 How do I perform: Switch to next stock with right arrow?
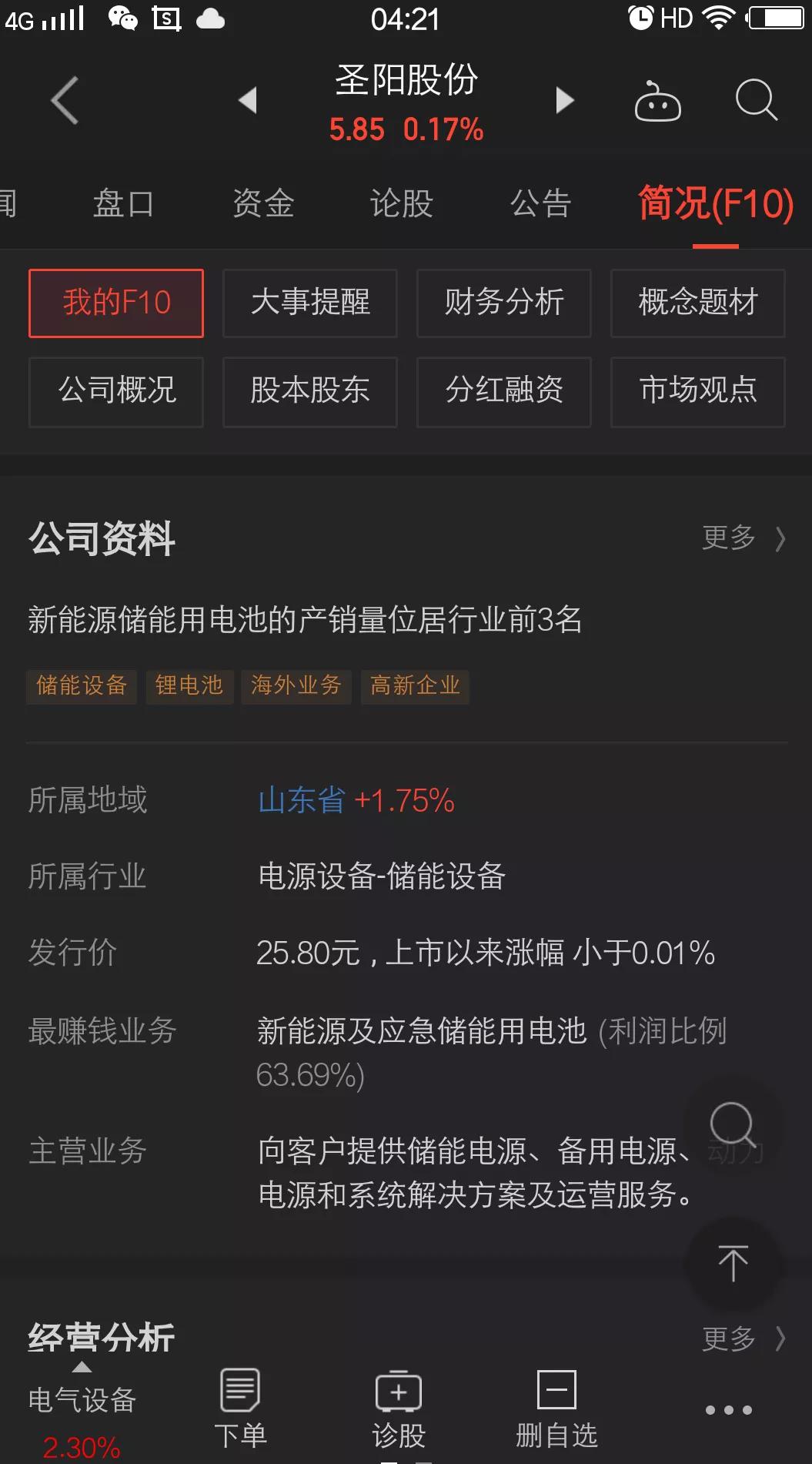[x=566, y=100]
